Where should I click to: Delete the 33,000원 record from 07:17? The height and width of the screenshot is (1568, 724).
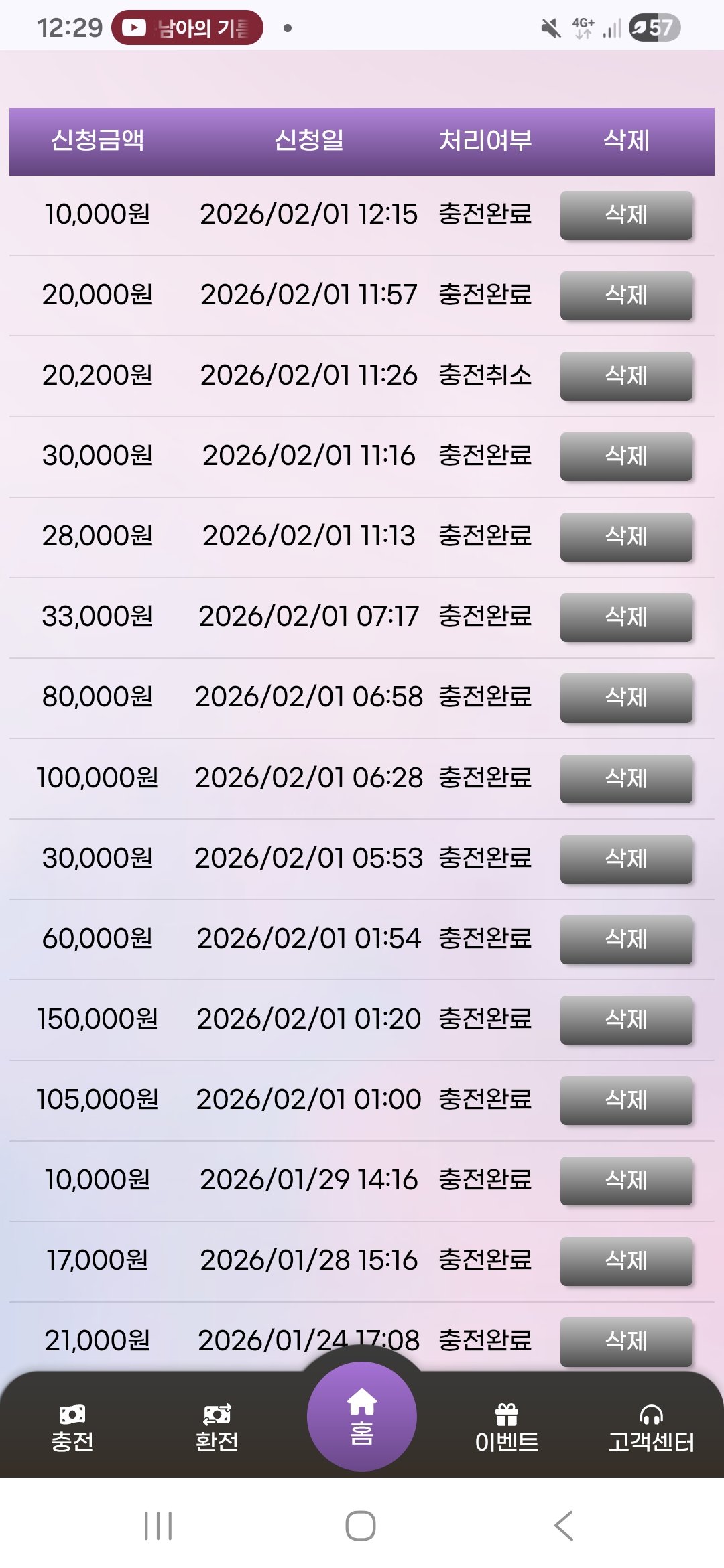[x=626, y=617]
